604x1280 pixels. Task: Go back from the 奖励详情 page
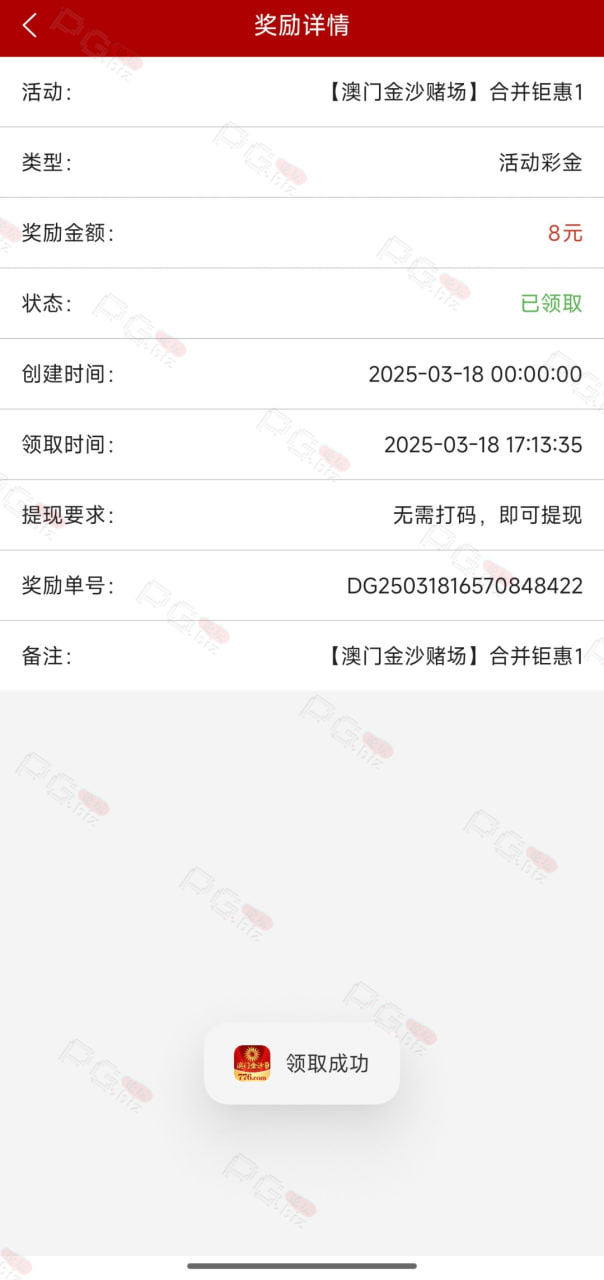coord(30,26)
